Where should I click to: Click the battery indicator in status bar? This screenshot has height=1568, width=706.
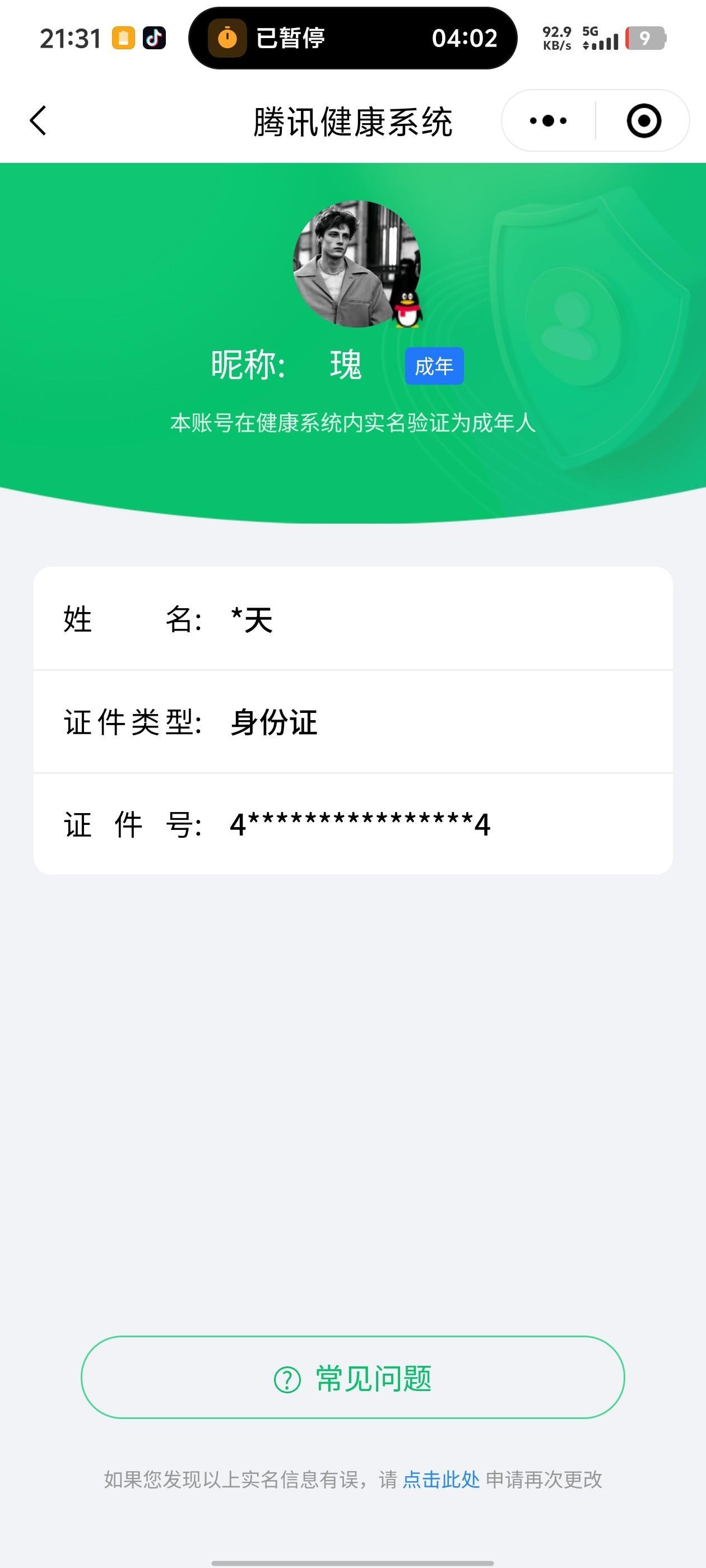pos(644,38)
